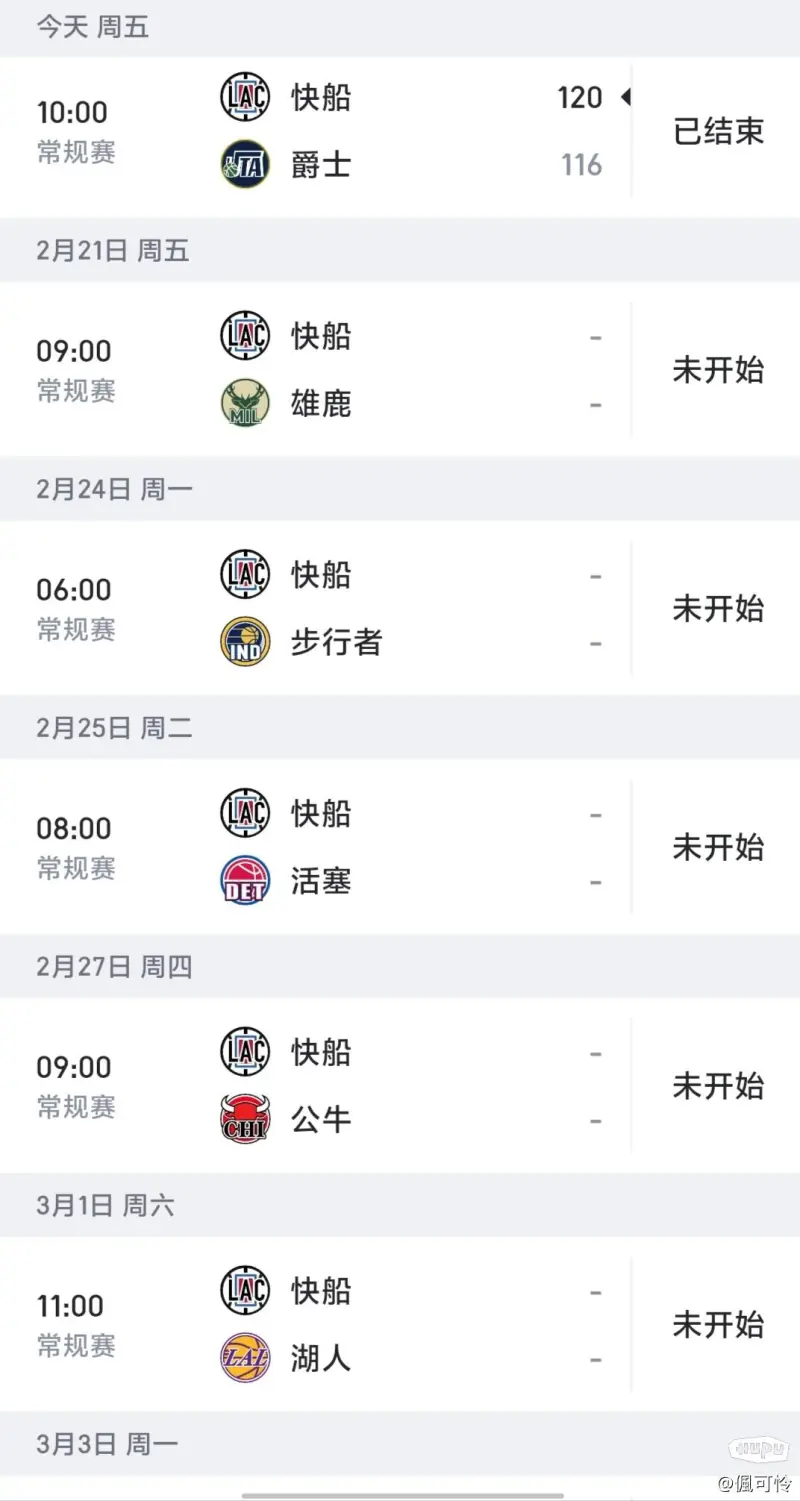Open the Clippers vs Bulls game
Screen dimensions: 800x1501
pyautogui.click(x=400, y=1085)
